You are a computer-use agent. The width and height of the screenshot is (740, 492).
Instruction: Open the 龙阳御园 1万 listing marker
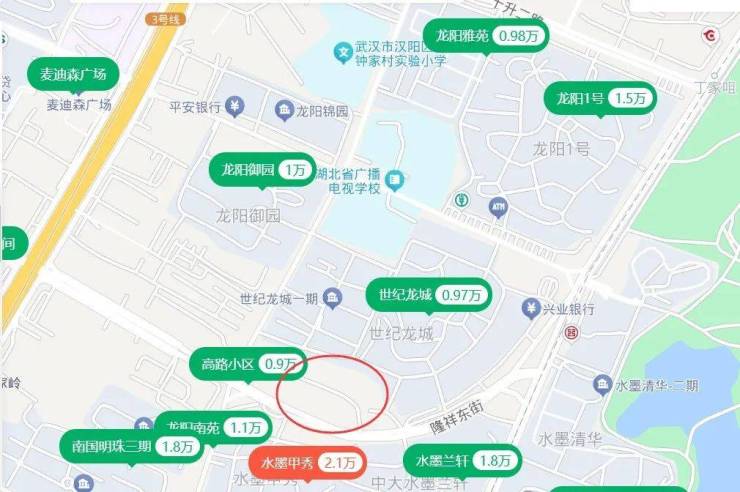coord(262,170)
